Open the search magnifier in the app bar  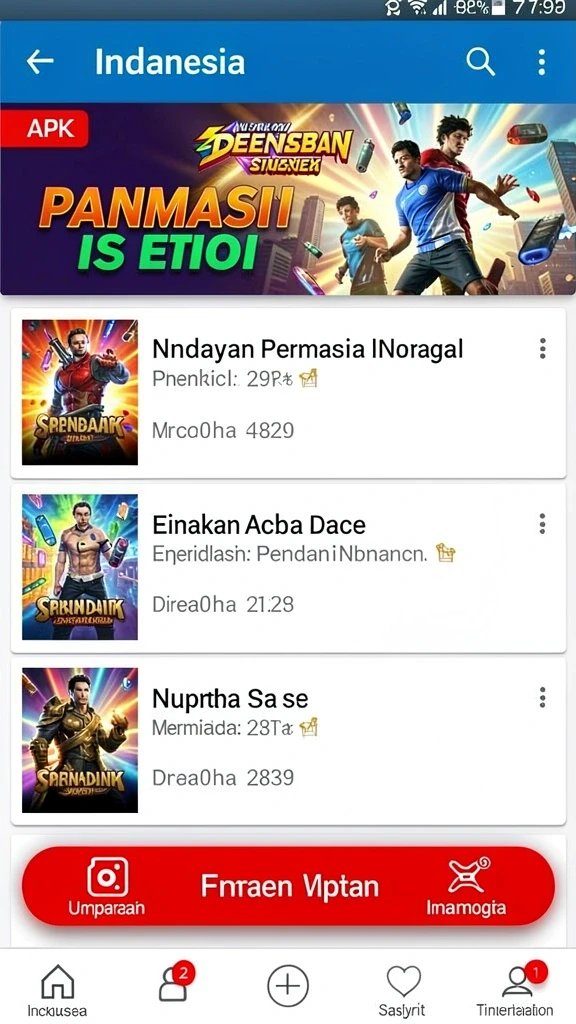[x=480, y=62]
